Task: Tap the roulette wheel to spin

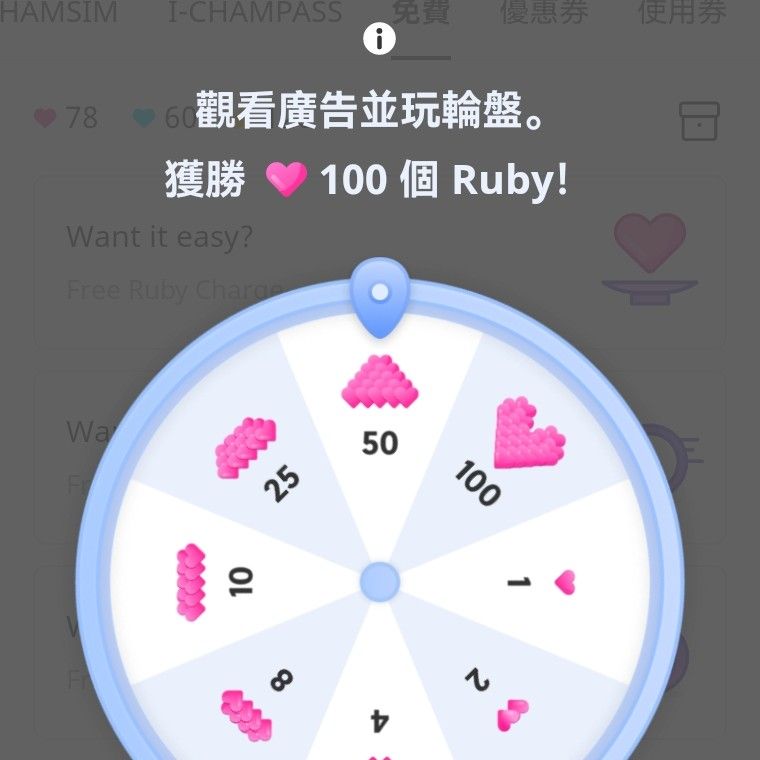Action: pyautogui.click(x=379, y=580)
